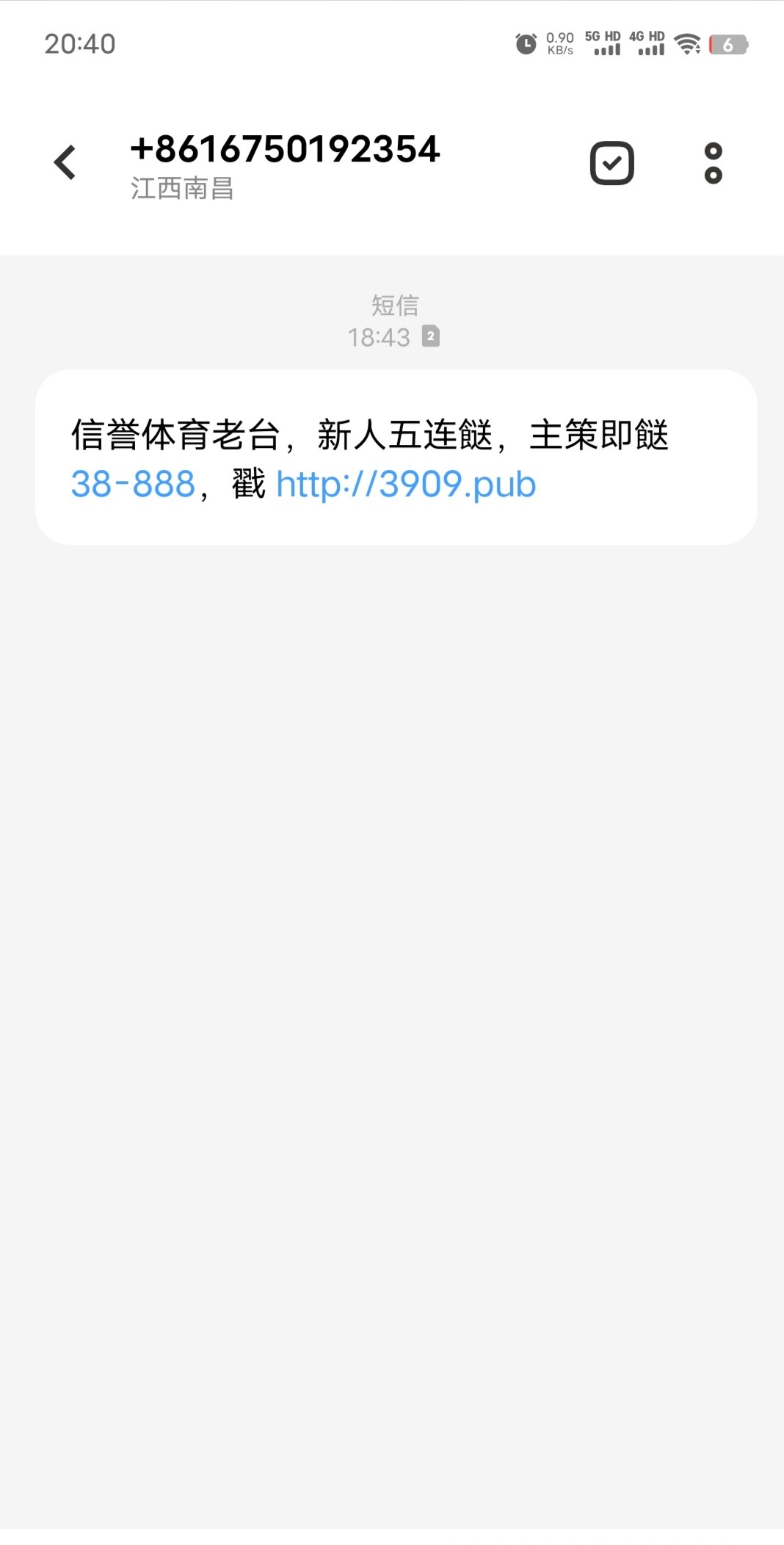
Task: Open the two-dot overflow menu
Action: (x=713, y=163)
